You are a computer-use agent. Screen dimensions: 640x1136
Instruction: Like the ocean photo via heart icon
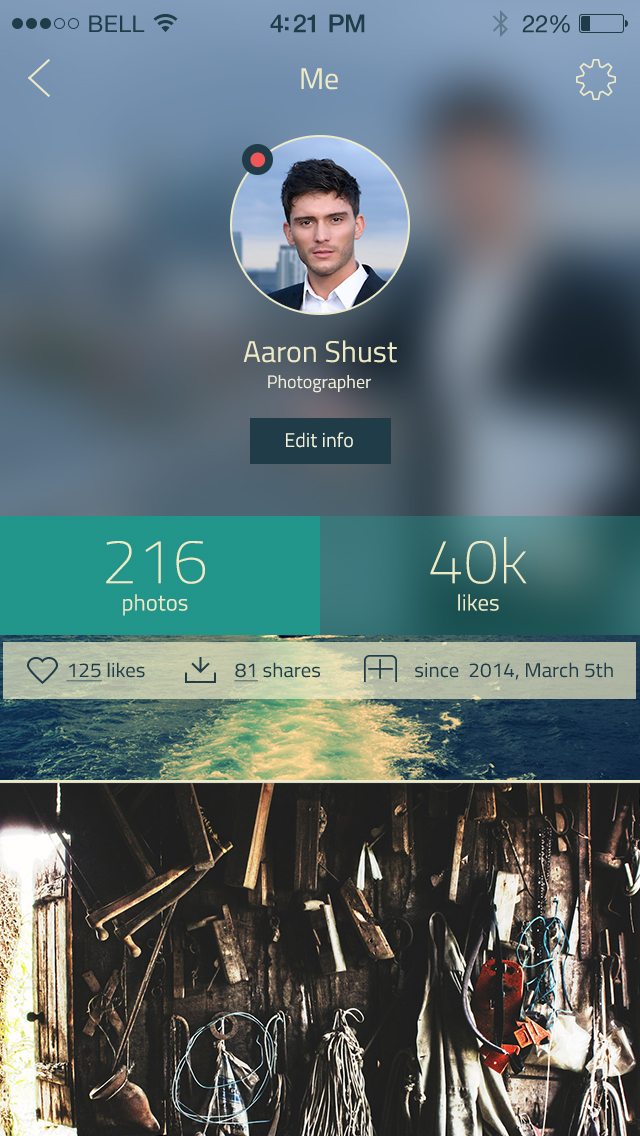(42, 670)
